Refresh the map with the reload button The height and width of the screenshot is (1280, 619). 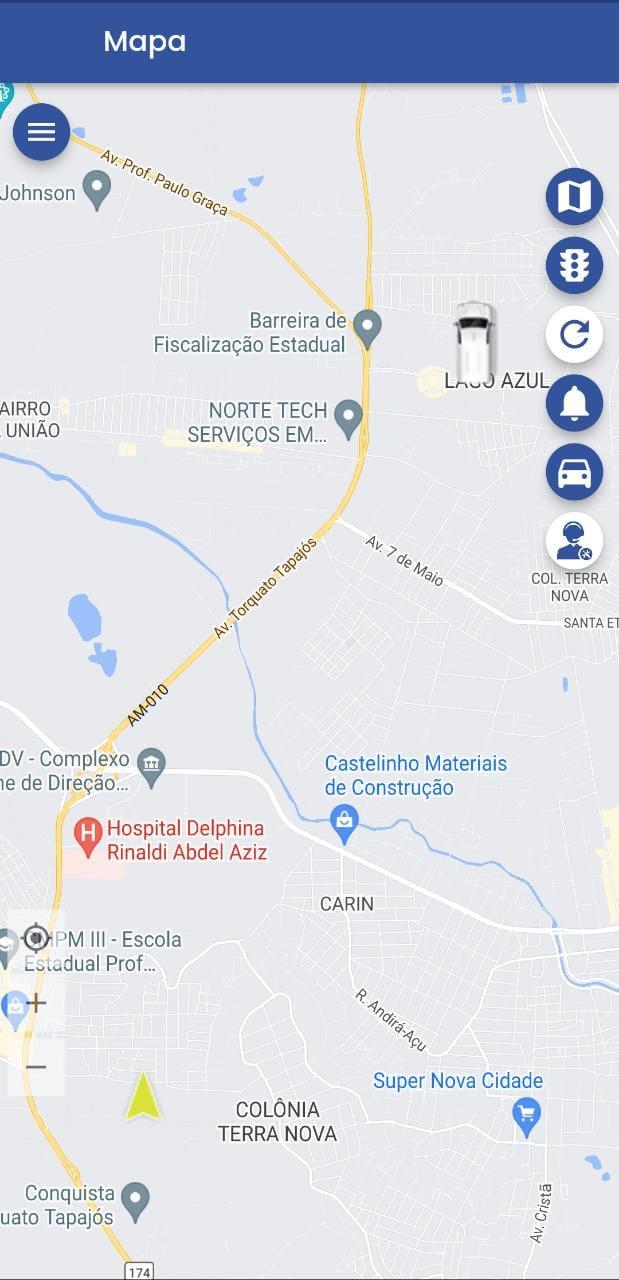pyautogui.click(x=574, y=334)
